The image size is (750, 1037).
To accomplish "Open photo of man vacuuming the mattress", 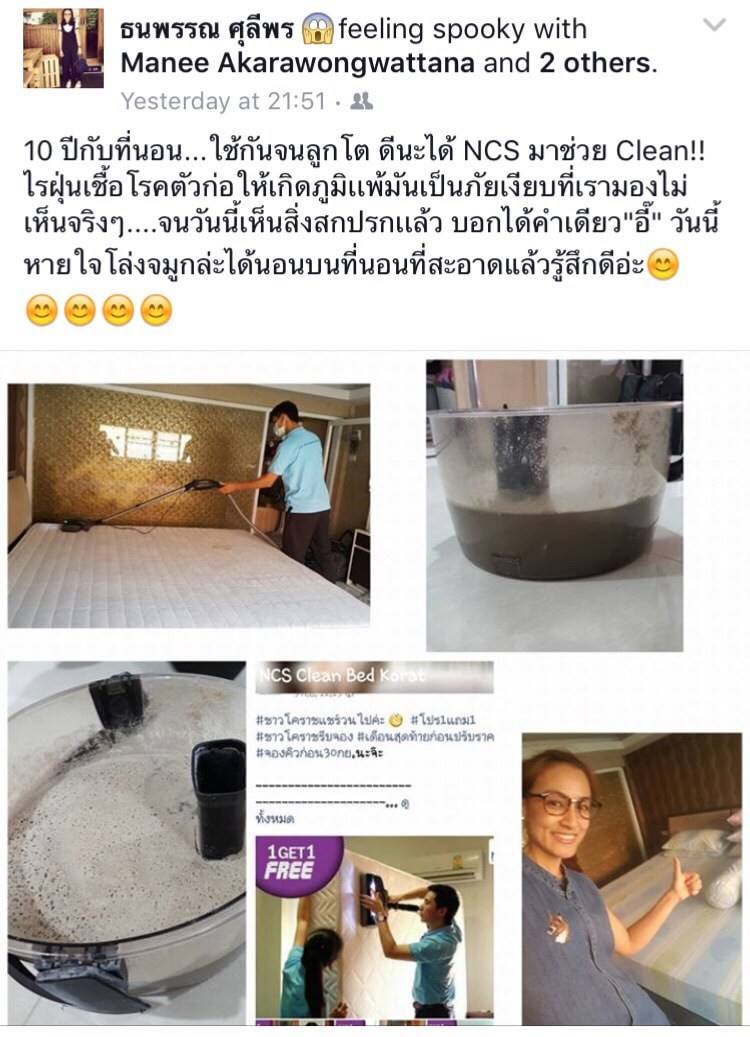I will pyautogui.click(x=189, y=506).
